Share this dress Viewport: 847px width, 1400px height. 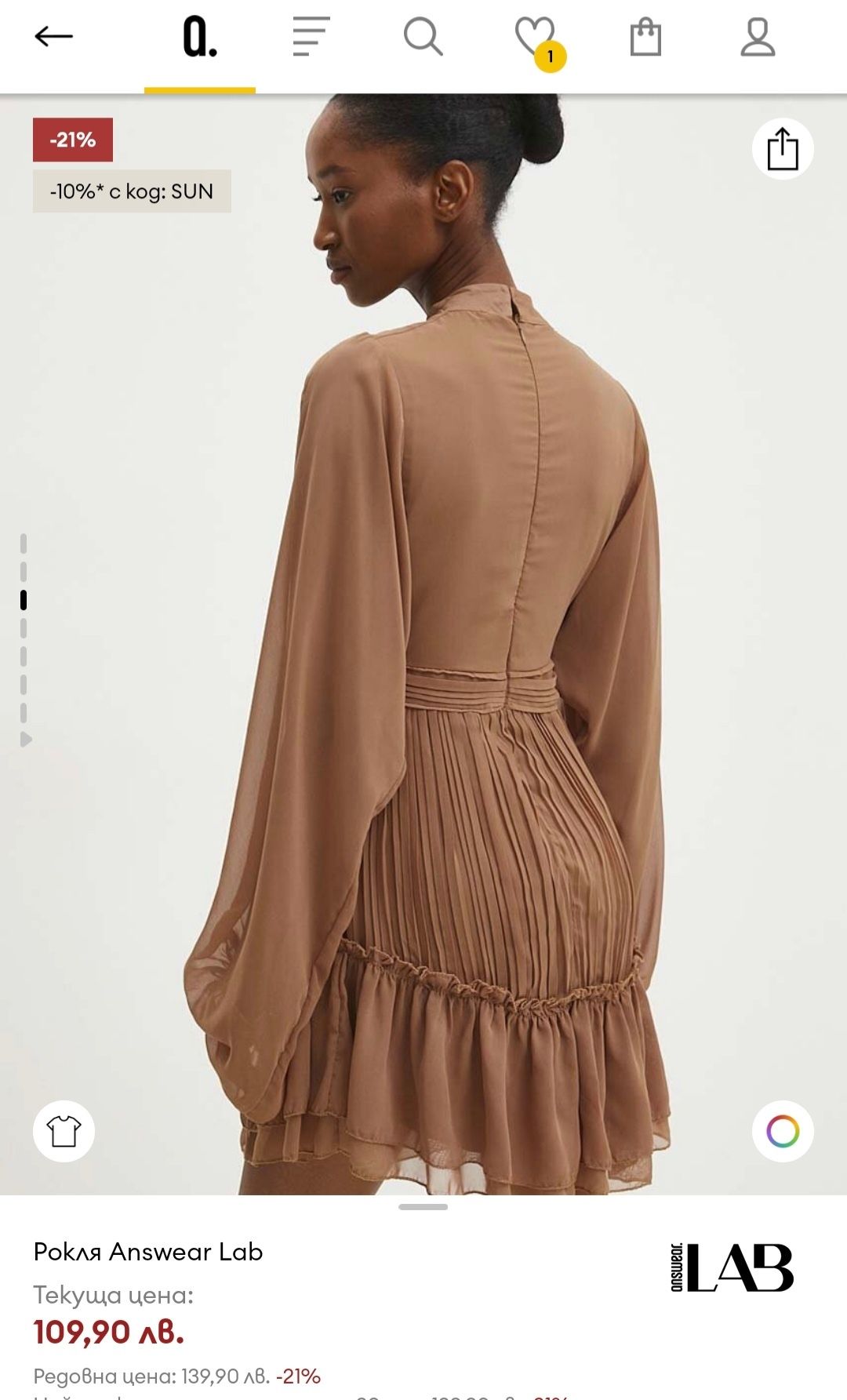(783, 149)
